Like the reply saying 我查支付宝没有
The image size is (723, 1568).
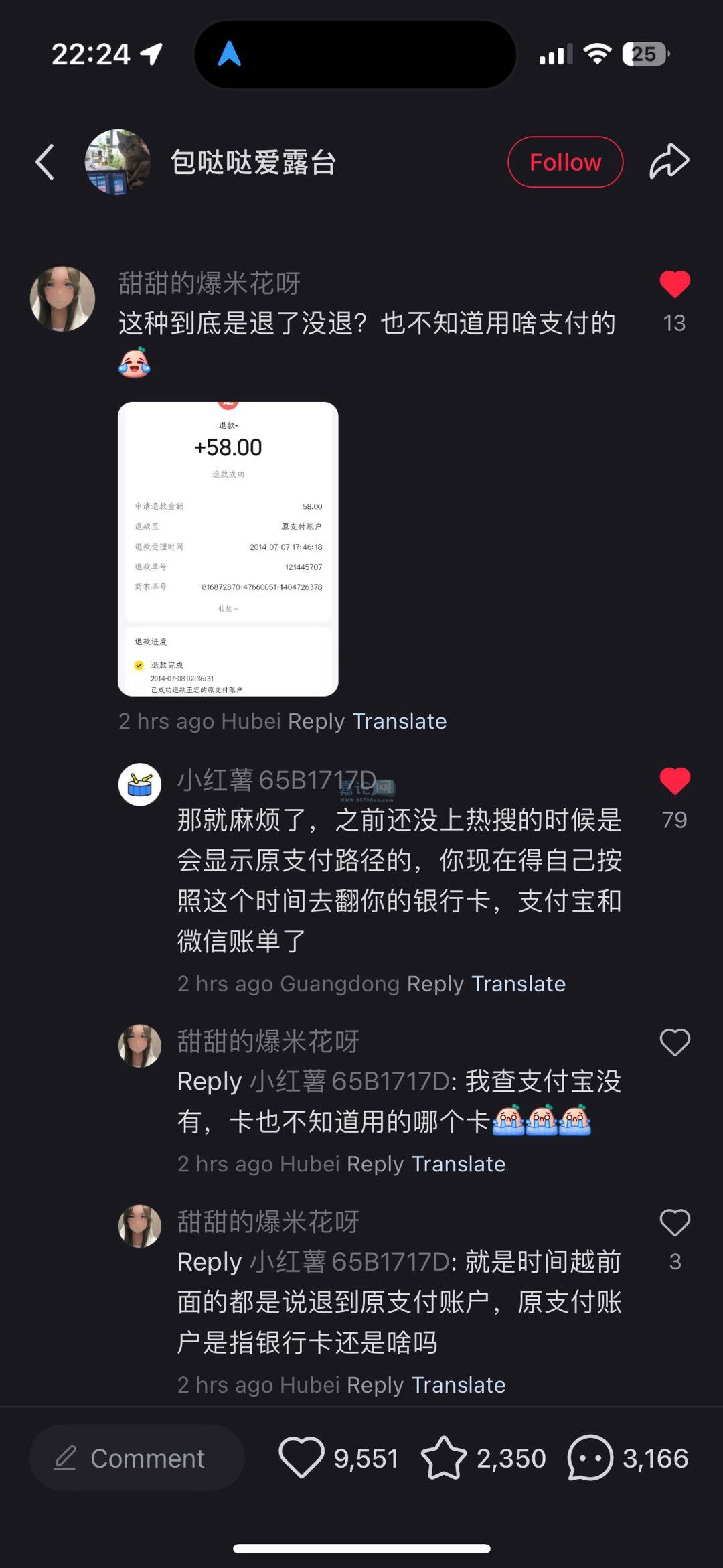674,1042
